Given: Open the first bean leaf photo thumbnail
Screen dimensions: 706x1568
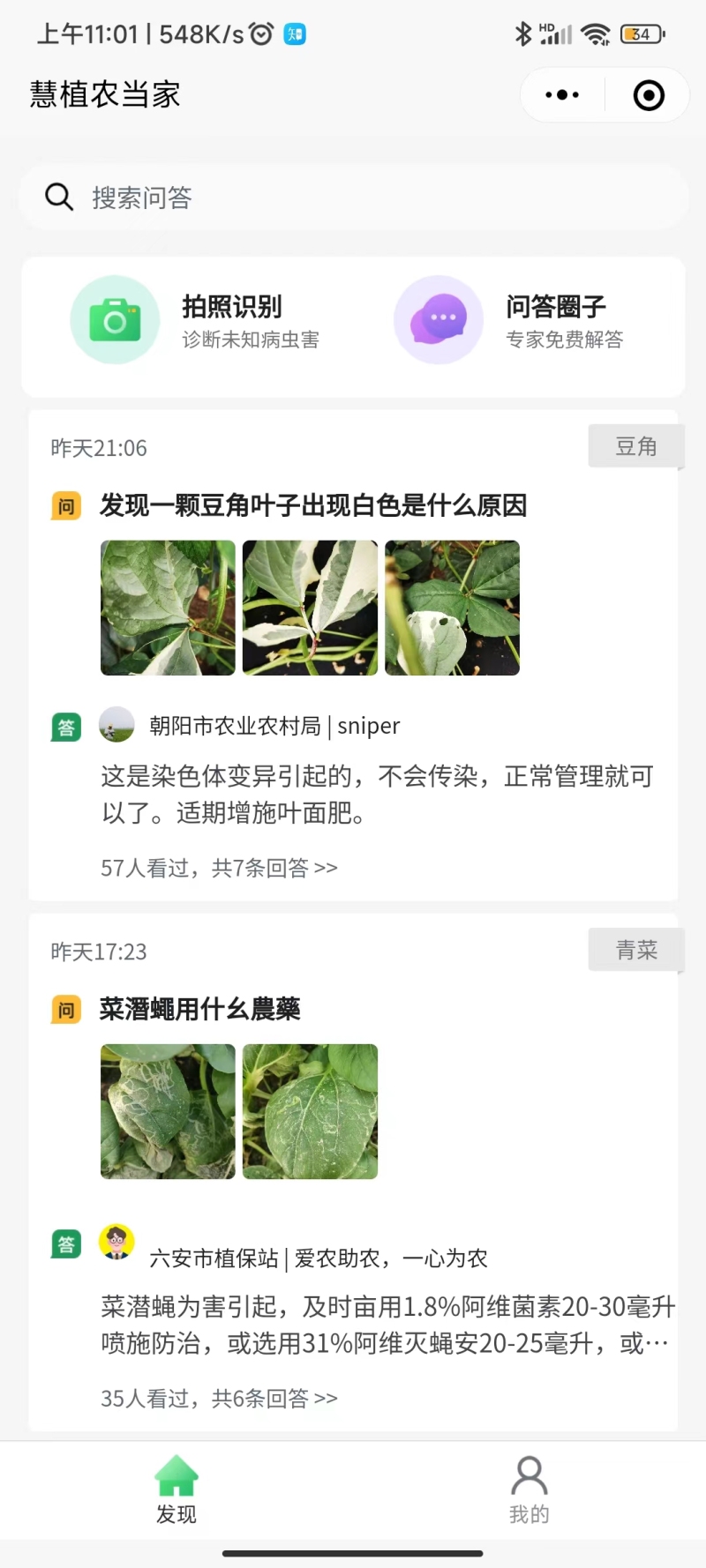Looking at the screenshot, I should (168, 608).
